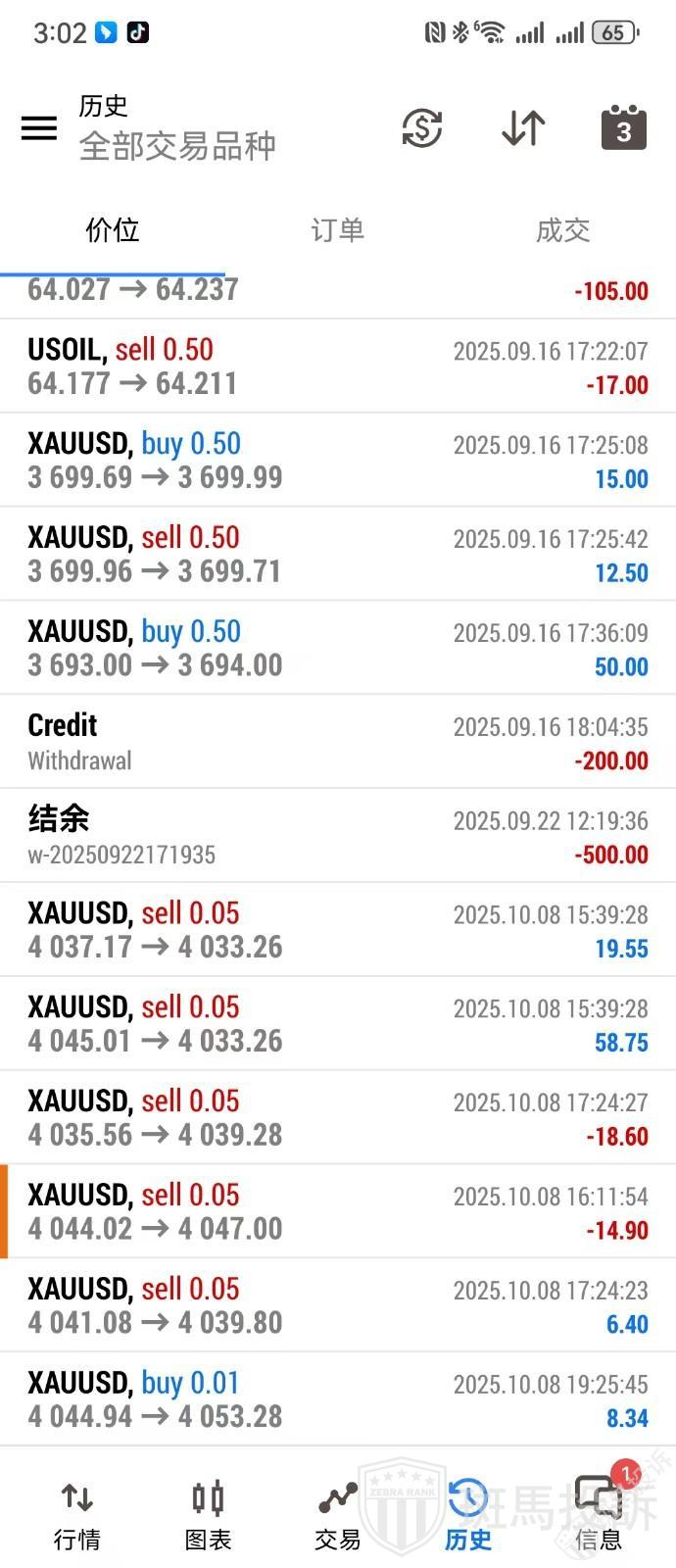Expand XAUUSD sell trade opened at 3 699.96
Screen dimensions: 676x1568
point(338,555)
